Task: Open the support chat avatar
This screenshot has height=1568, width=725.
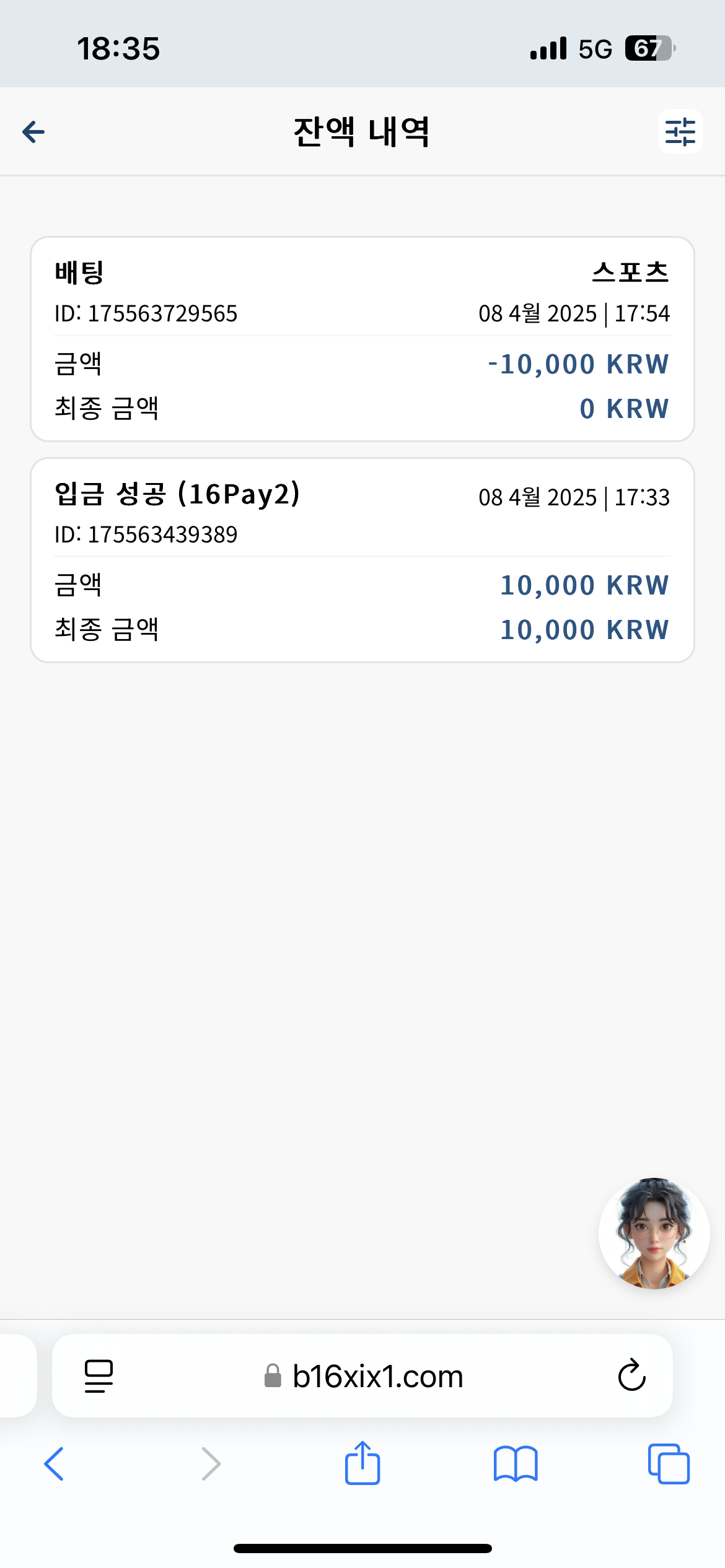Action: pyautogui.click(x=654, y=1233)
